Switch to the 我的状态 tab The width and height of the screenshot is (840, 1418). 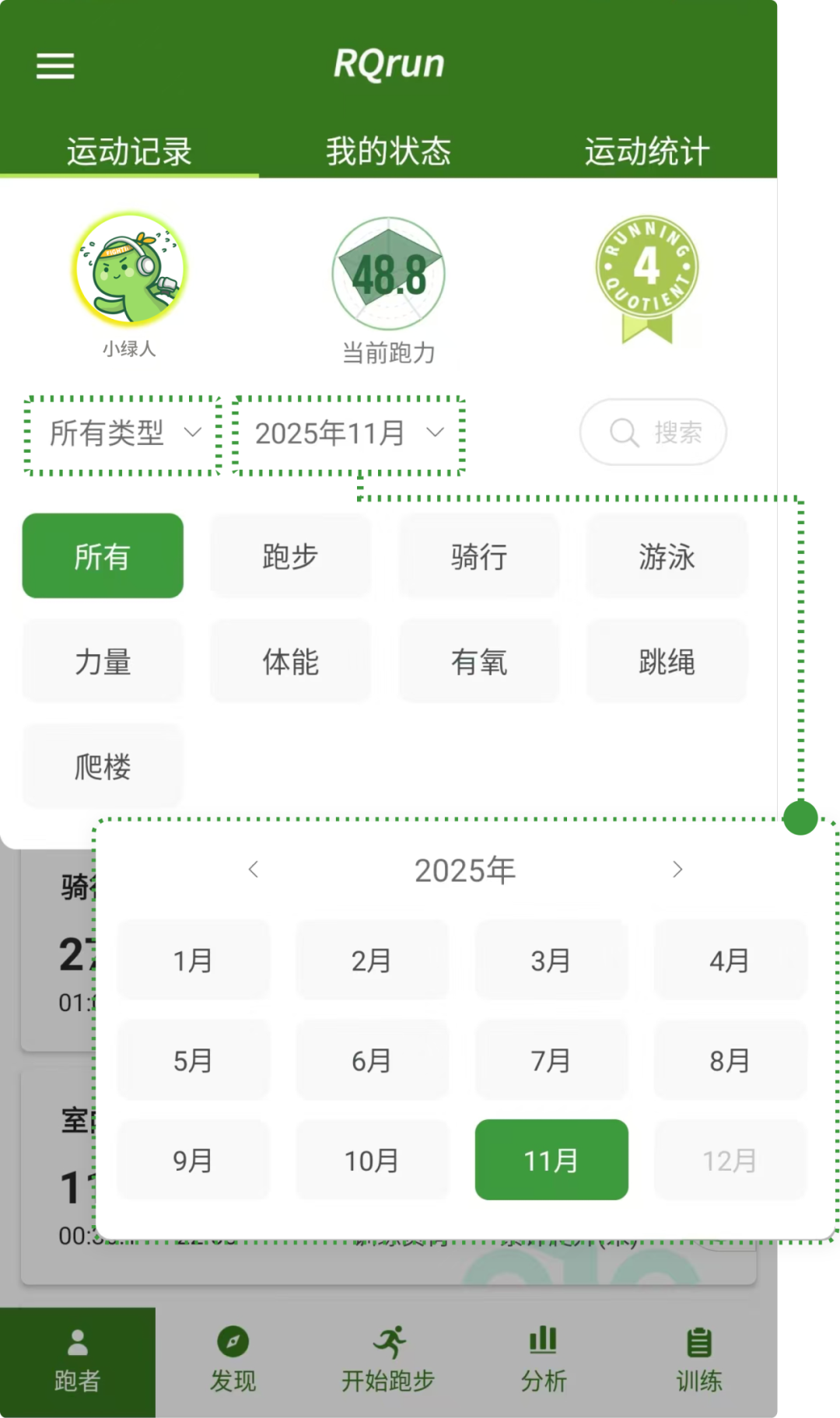[x=388, y=151]
